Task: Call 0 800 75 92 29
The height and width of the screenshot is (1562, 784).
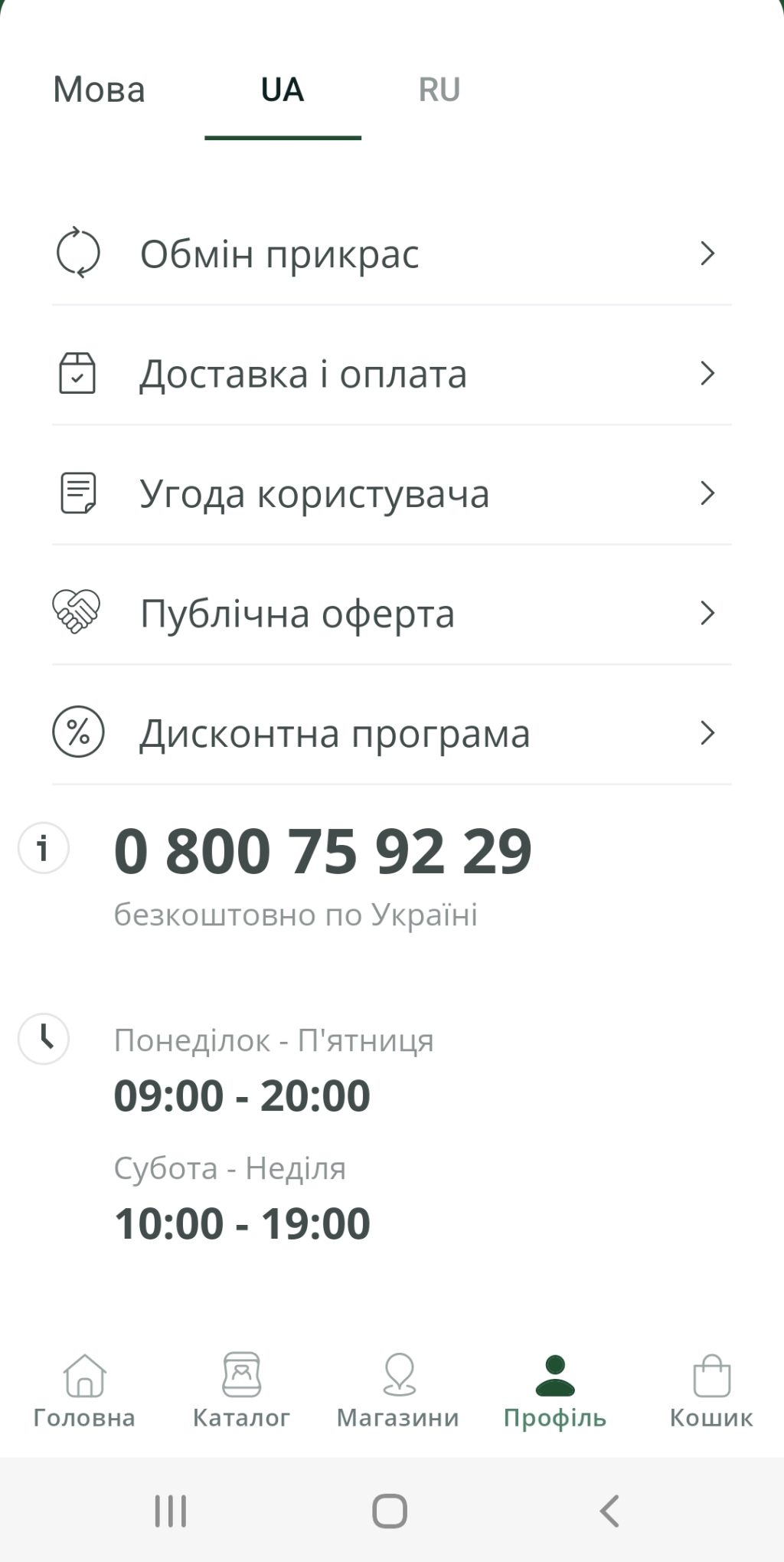Action: (322, 851)
